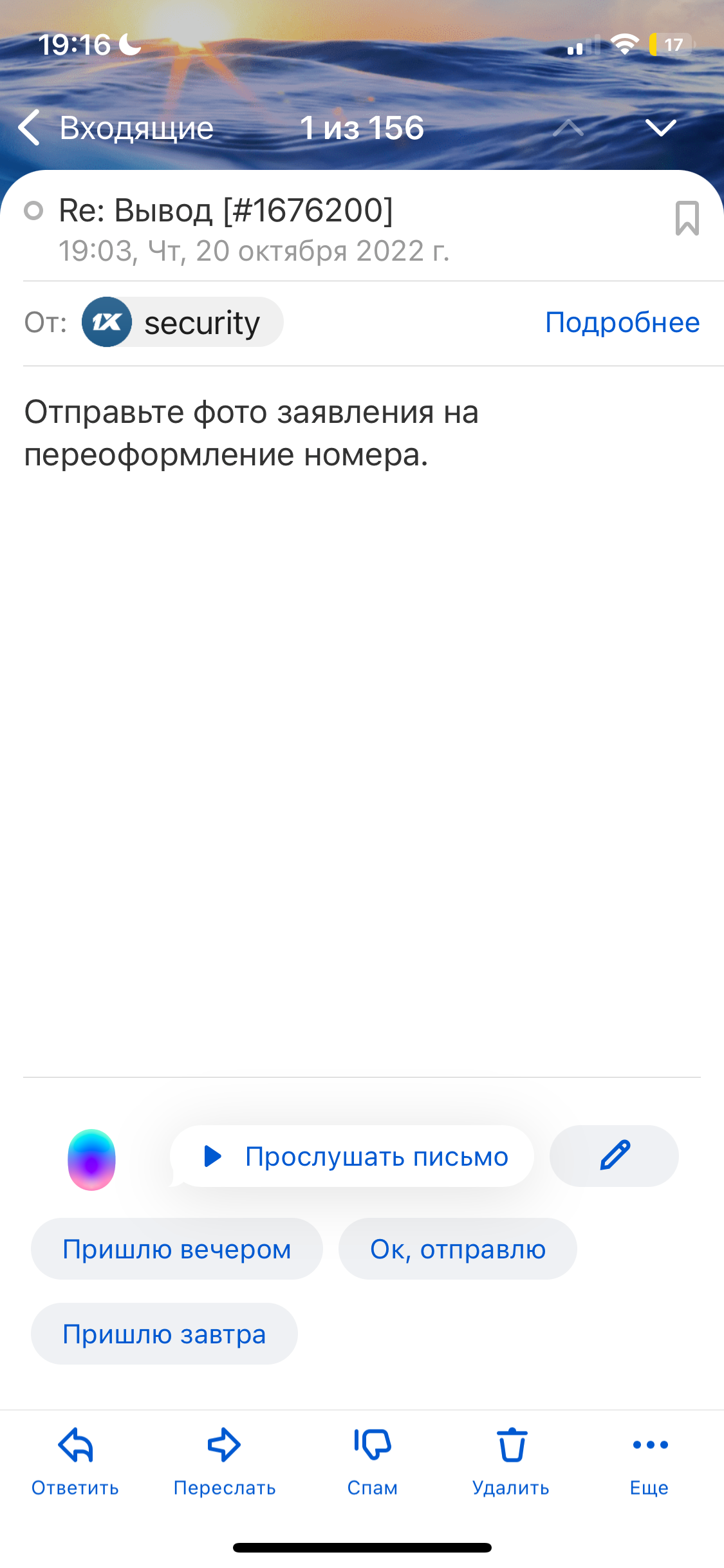Go to the next email with down chevron
The image size is (724, 1568).
[660, 127]
